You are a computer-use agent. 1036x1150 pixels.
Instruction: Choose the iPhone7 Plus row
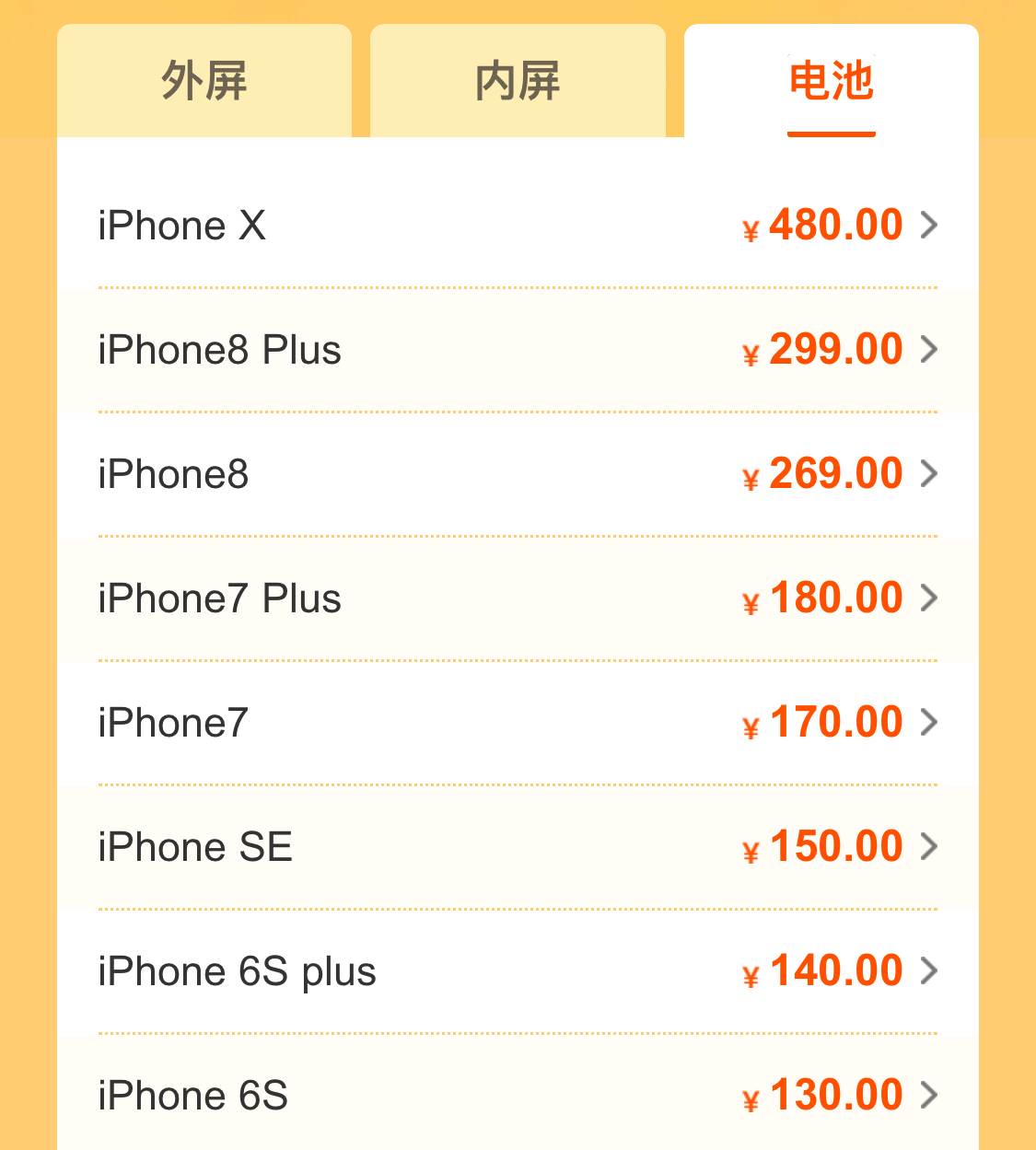pos(518,598)
